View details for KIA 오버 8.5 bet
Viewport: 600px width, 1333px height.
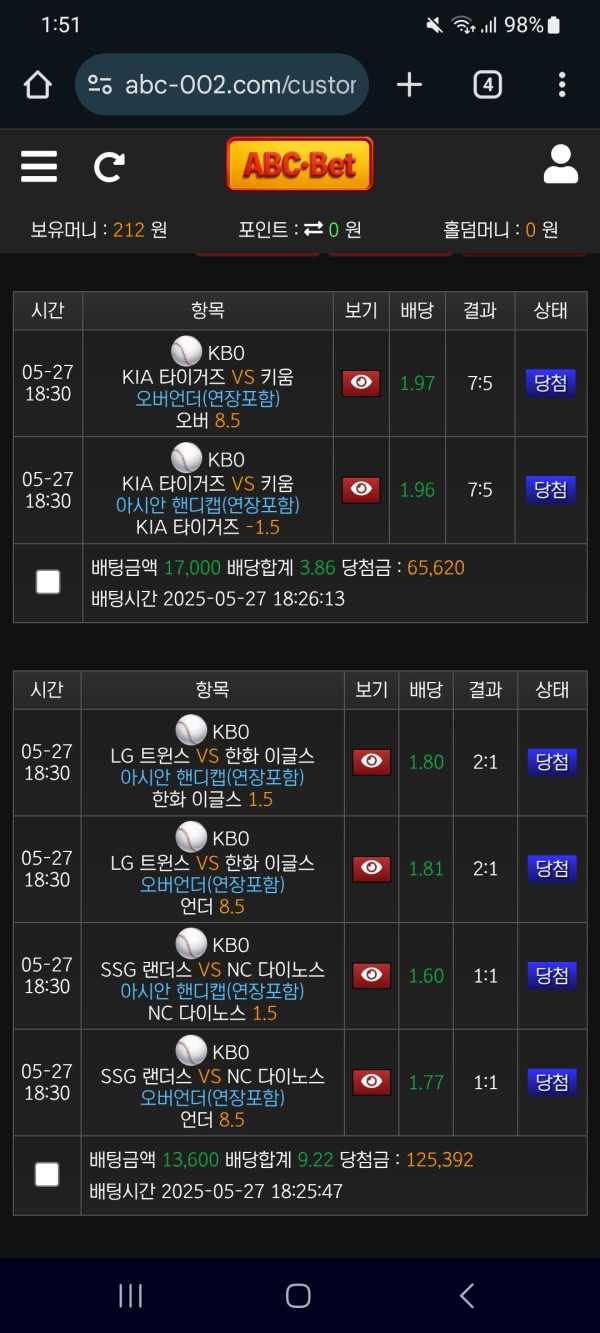tap(361, 383)
